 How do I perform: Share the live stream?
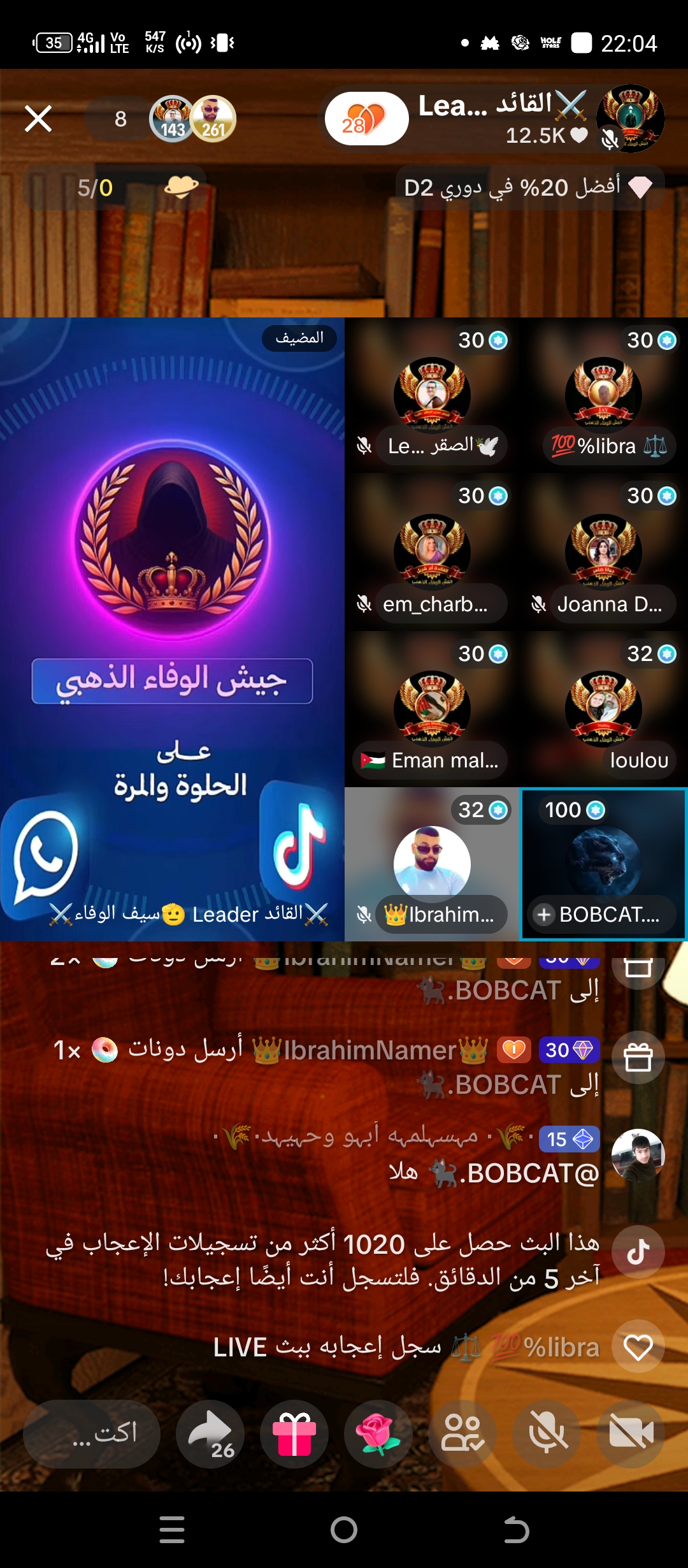[x=210, y=1434]
